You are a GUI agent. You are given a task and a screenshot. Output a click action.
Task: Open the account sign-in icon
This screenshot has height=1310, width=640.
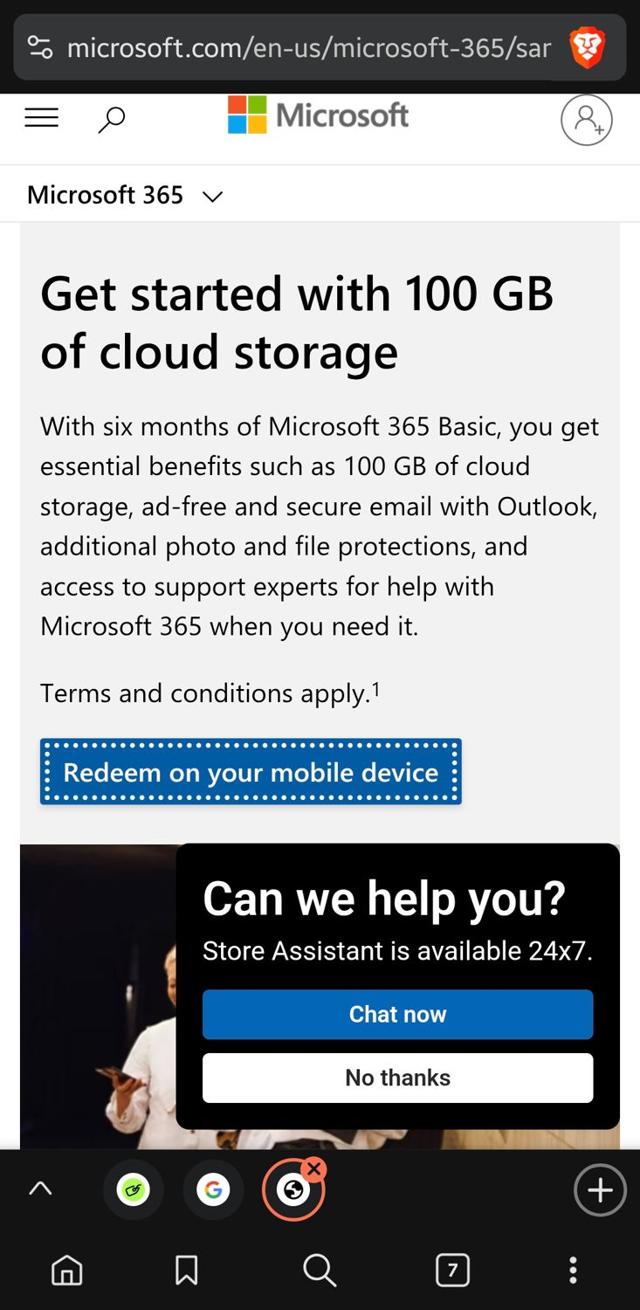coord(586,120)
